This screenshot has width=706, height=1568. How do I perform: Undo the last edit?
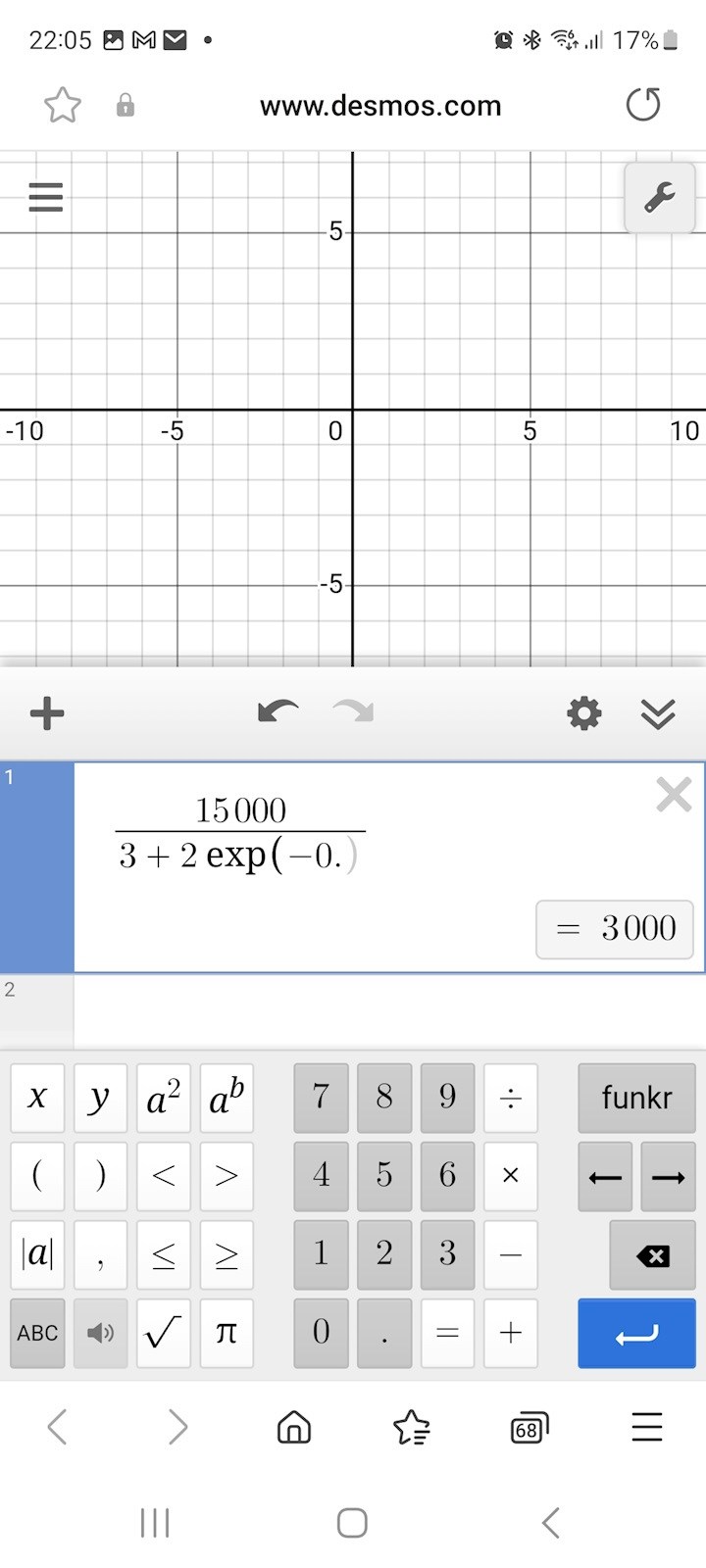277,712
